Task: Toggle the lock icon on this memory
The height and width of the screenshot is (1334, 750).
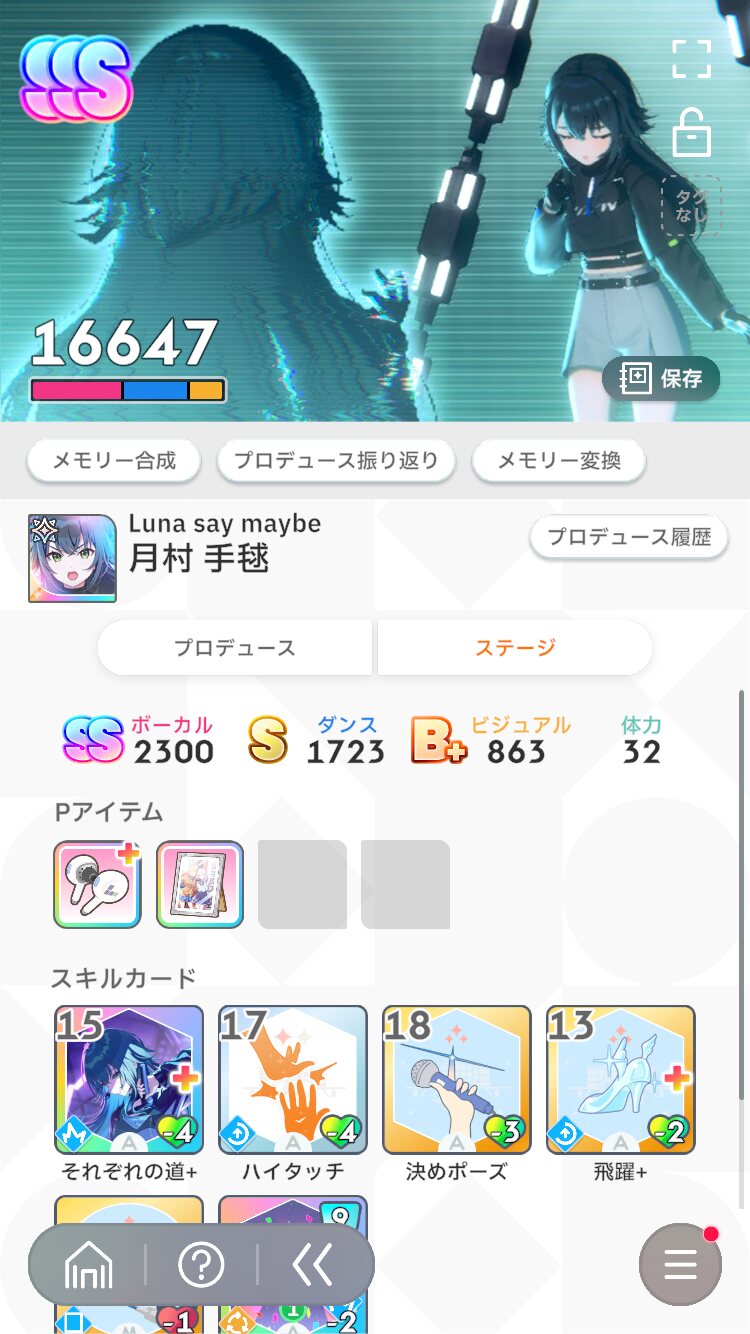Action: 691,133
